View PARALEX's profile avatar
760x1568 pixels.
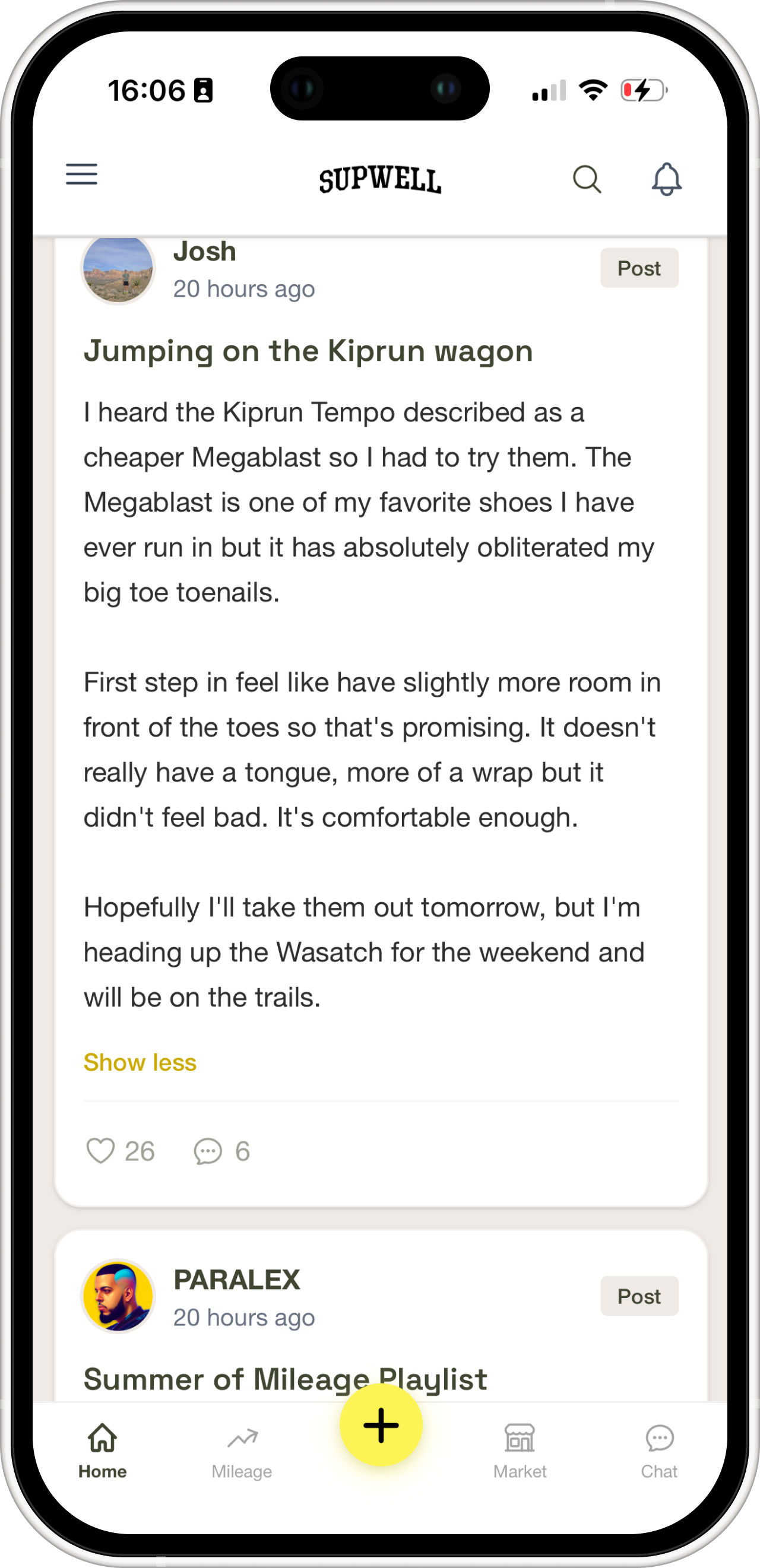[118, 1297]
